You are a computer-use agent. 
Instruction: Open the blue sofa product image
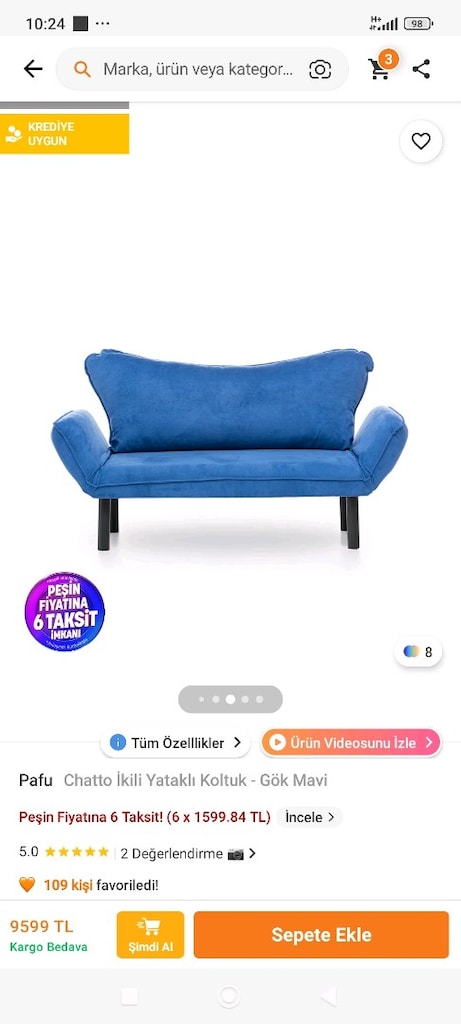pyautogui.click(x=229, y=450)
